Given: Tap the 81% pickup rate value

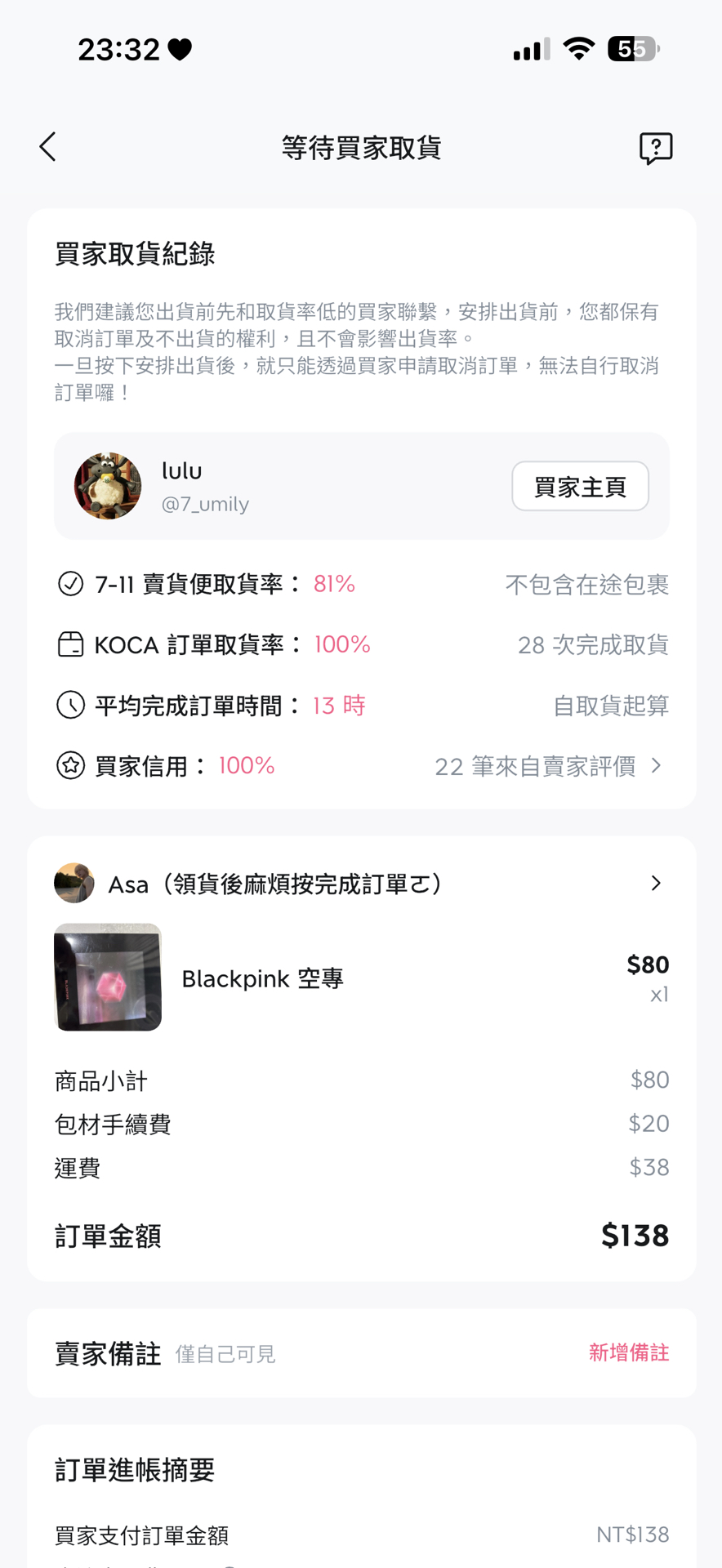Looking at the screenshot, I should (x=333, y=583).
